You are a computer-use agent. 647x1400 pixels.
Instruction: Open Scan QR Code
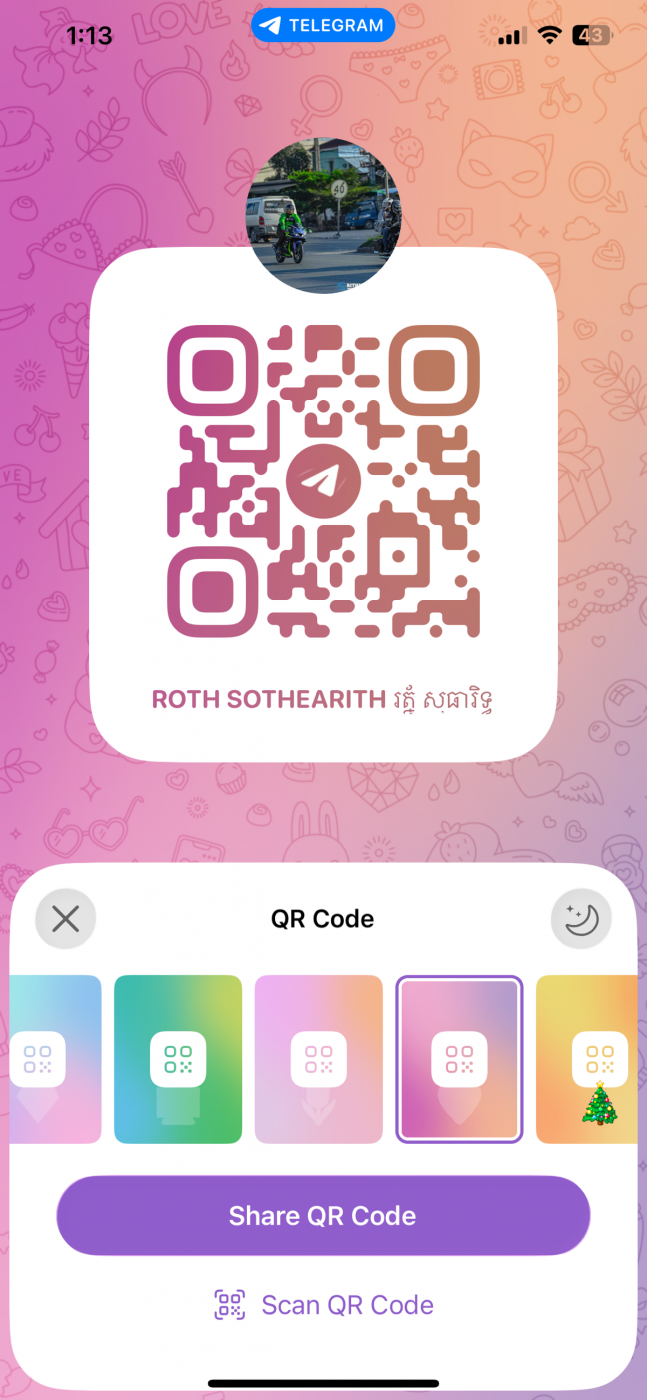point(324,1305)
